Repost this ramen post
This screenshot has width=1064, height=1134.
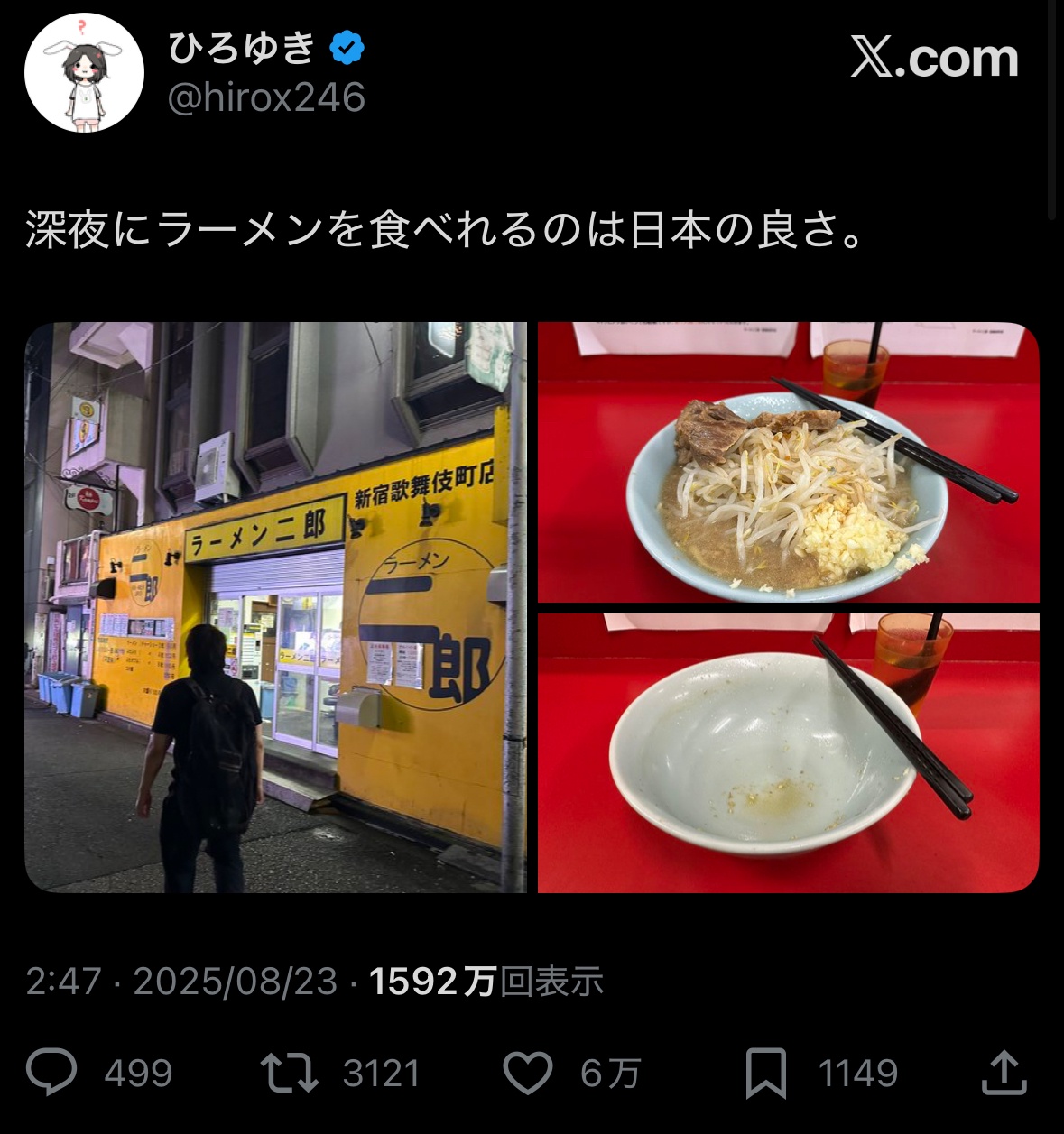coord(289,1073)
